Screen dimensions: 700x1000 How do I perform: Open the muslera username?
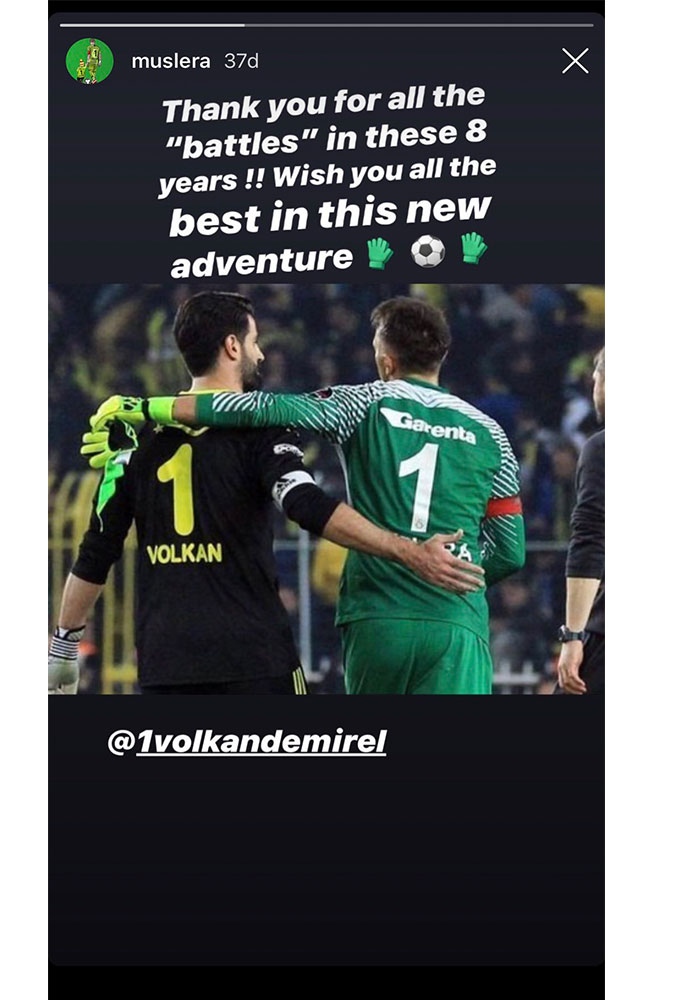pos(170,61)
